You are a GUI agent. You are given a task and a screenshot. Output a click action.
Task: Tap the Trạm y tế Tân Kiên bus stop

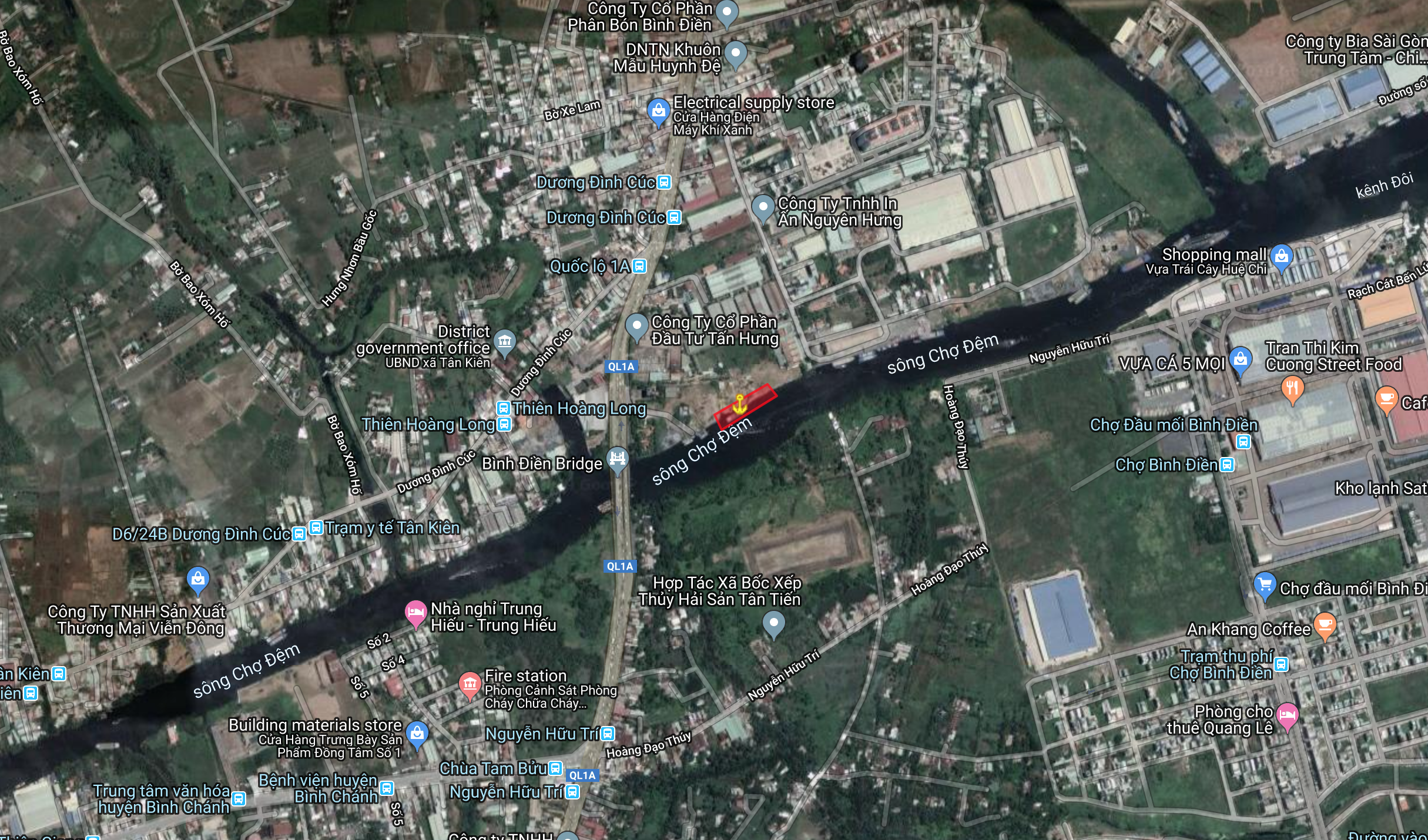316,527
